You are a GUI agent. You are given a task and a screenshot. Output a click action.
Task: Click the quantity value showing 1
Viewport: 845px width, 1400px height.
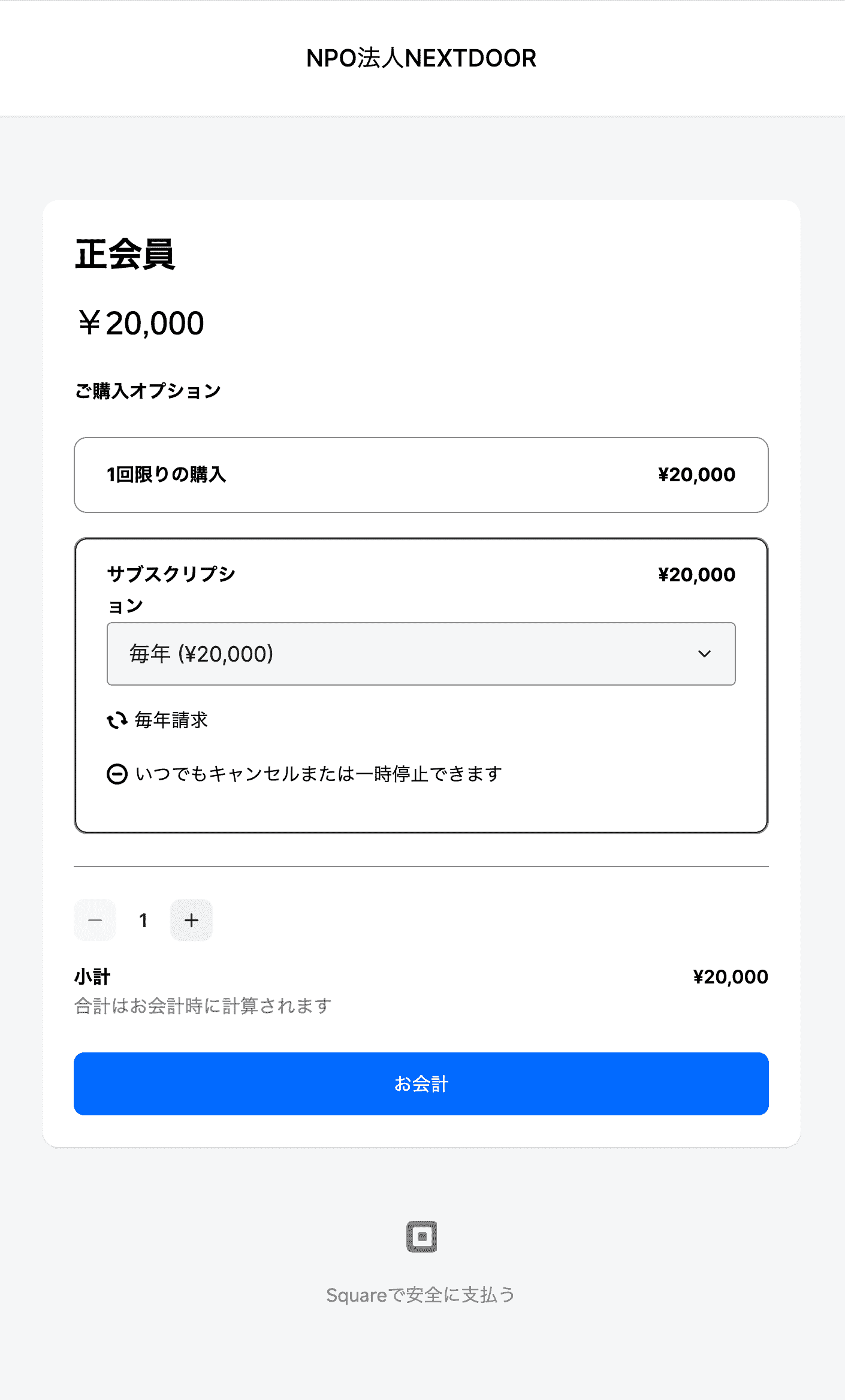coord(143,920)
